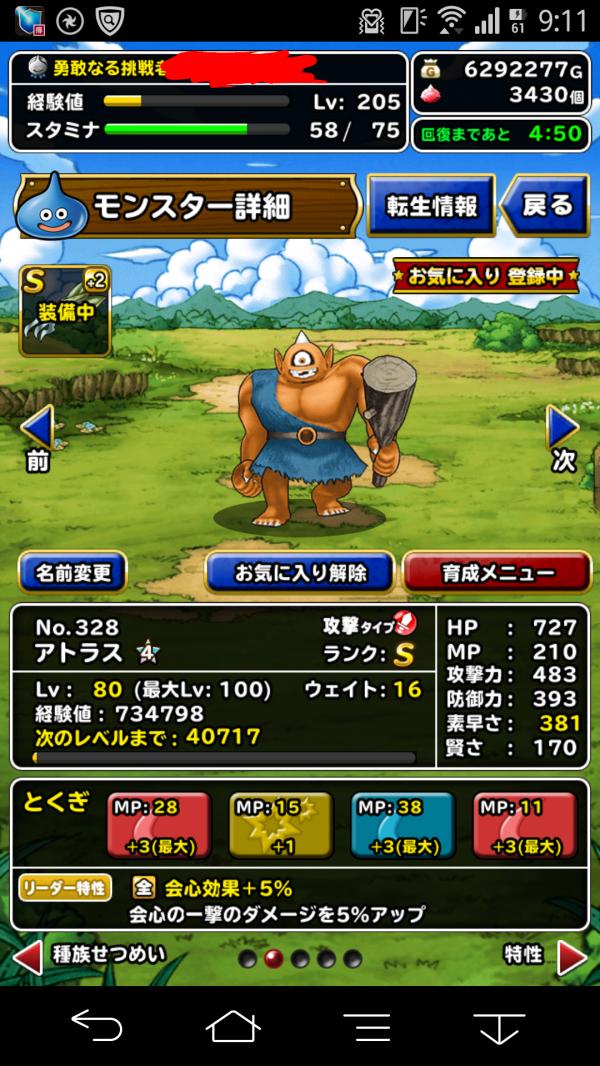
Task: Switch to 種族せつめい page with left arrow
Action: pyautogui.click(x=28, y=957)
